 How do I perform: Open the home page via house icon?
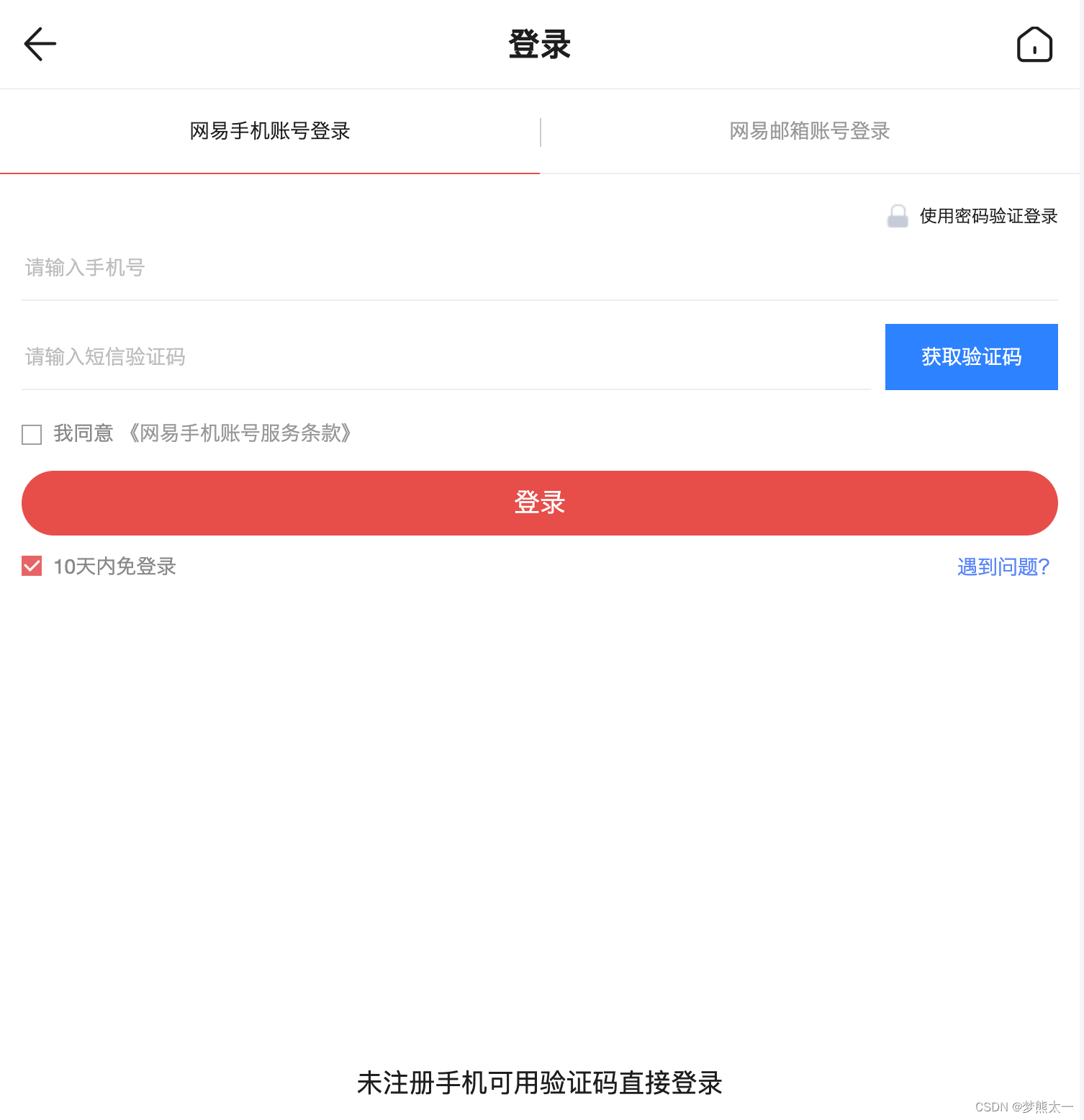click(x=1034, y=44)
